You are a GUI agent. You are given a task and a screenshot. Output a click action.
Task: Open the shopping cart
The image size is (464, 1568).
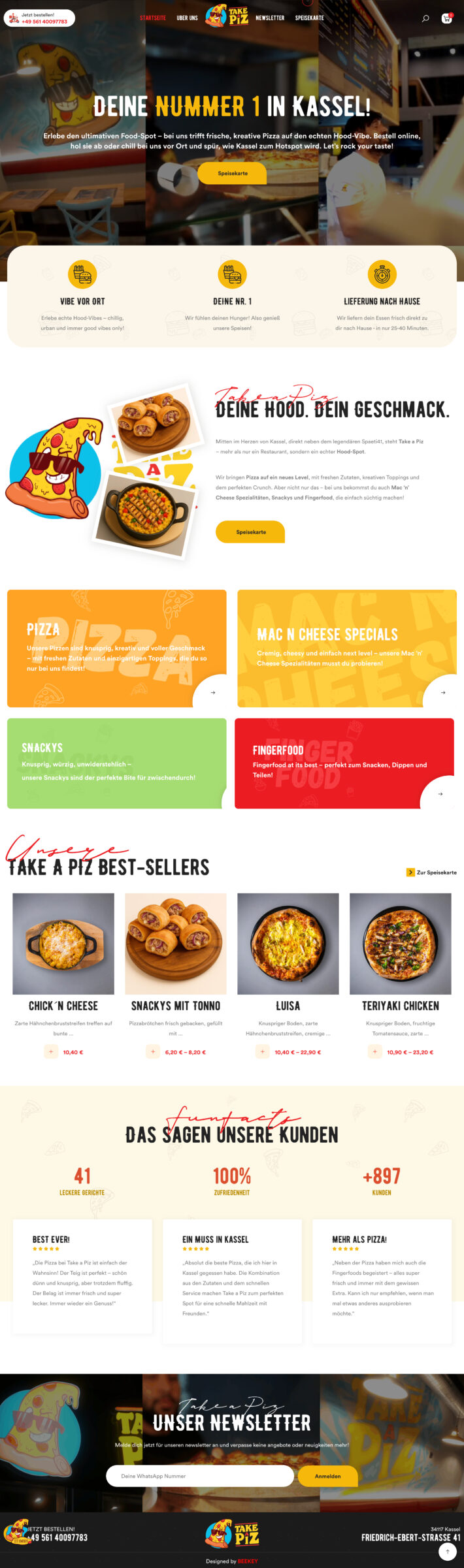[446, 18]
